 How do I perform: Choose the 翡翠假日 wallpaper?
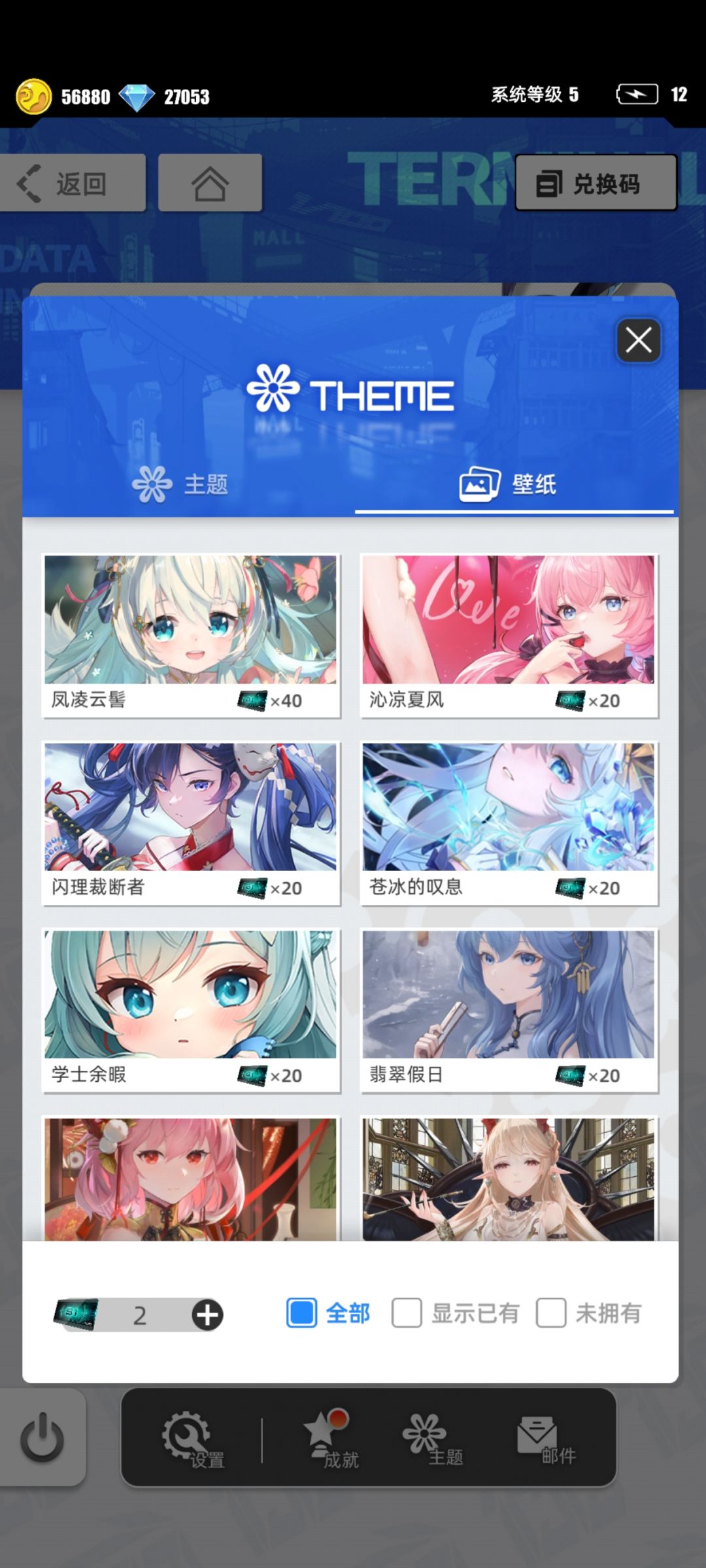coord(509,1011)
